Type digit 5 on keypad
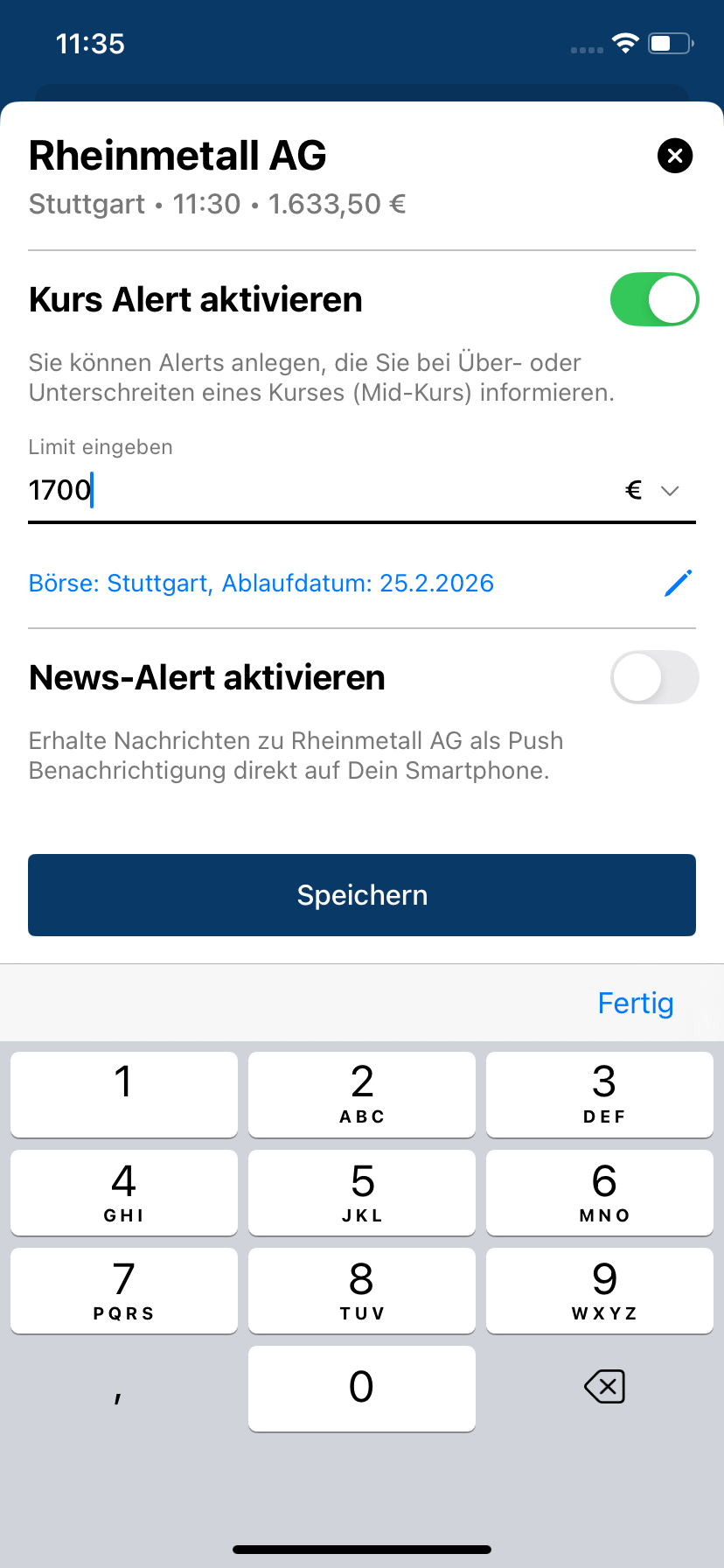Screen dimensions: 724x1568 (x=362, y=1192)
